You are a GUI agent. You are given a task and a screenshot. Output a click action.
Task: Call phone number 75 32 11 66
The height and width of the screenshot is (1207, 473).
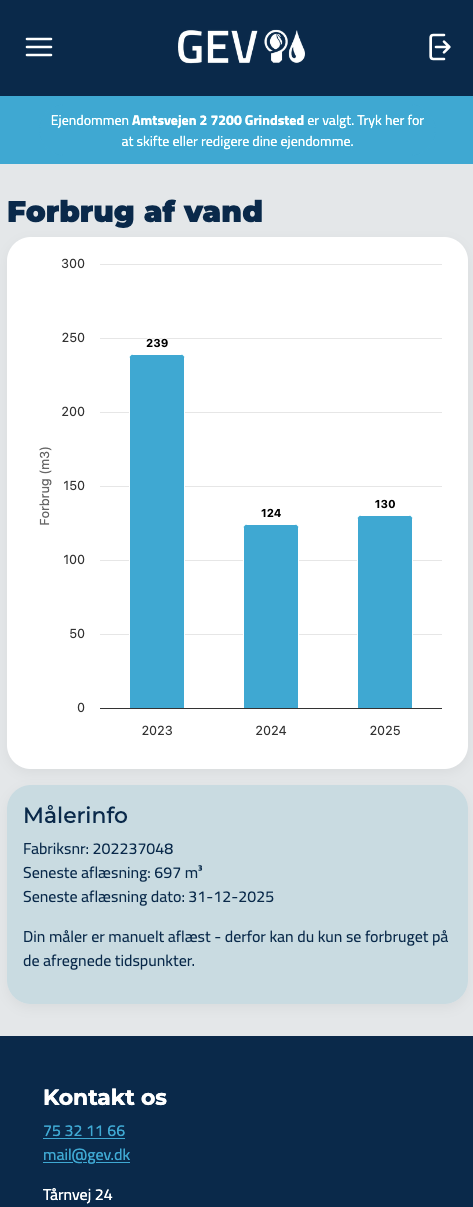84,1131
